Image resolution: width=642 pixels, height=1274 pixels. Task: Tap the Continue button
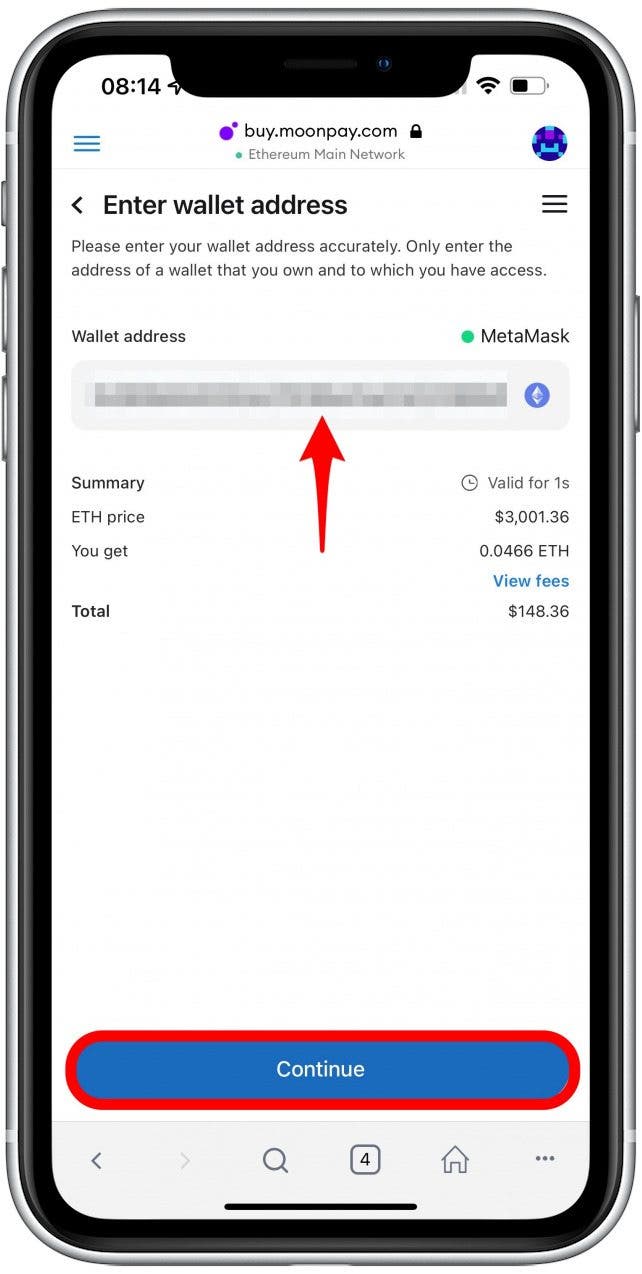(321, 1069)
